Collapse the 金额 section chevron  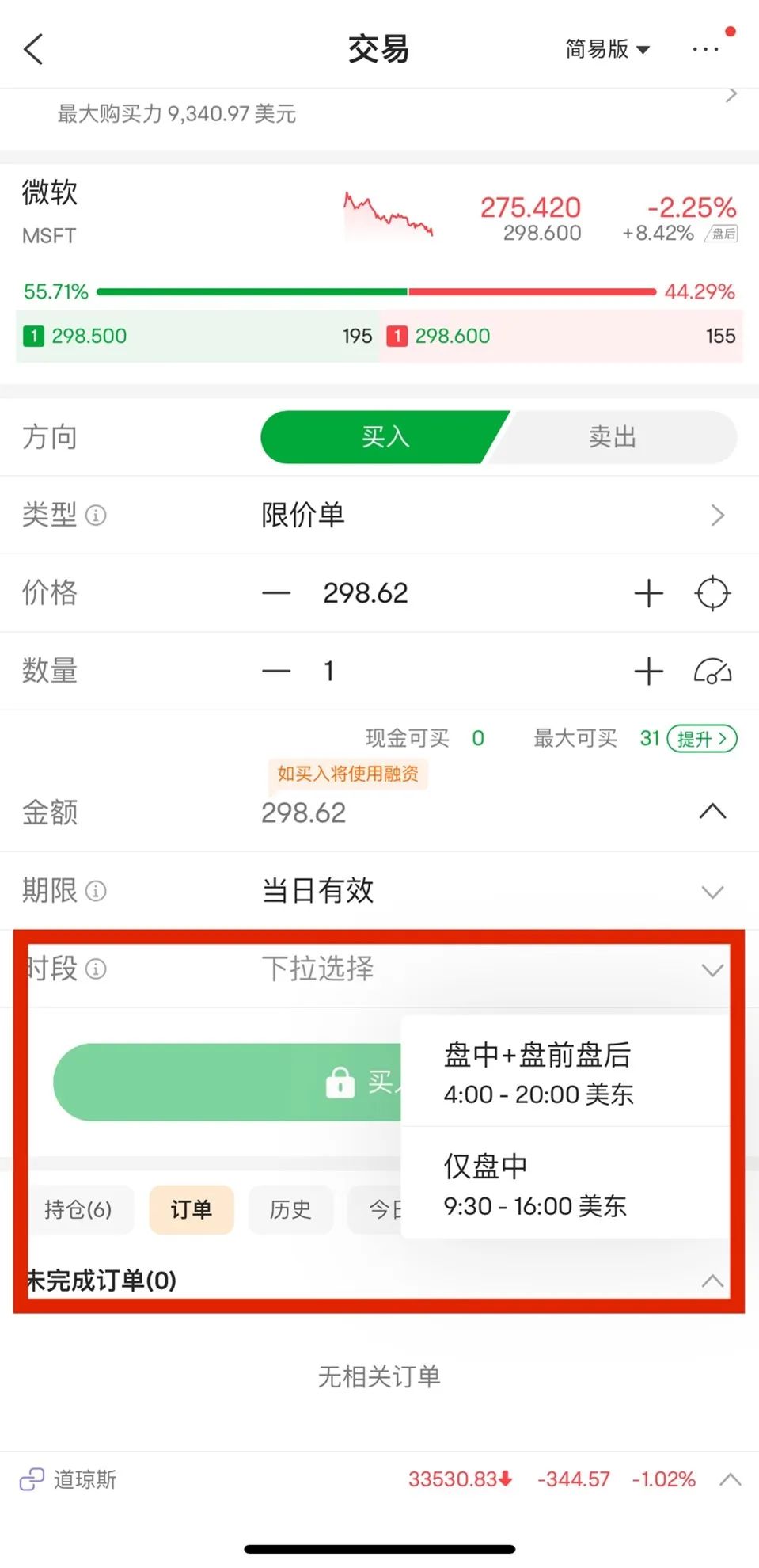point(712,812)
